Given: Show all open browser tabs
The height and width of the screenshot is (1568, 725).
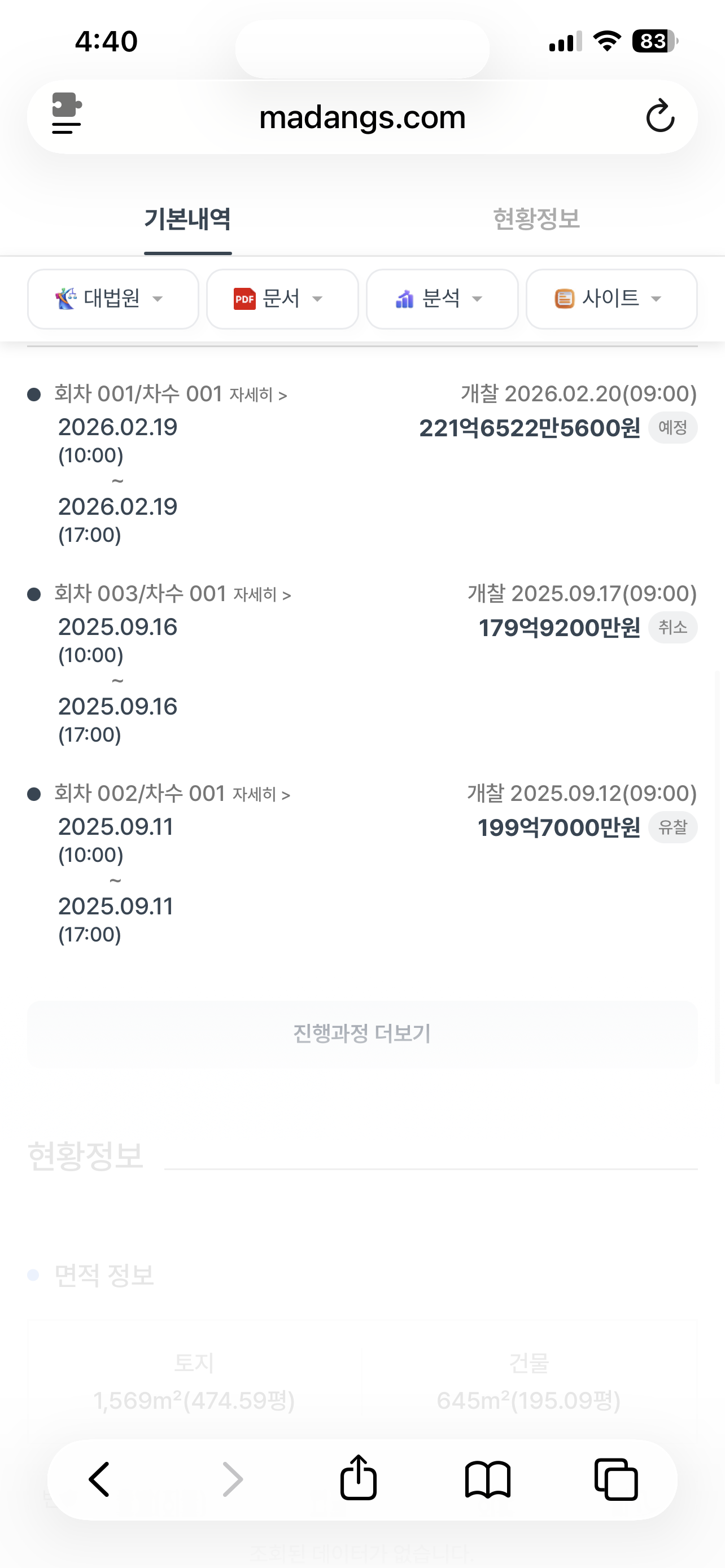Looking at the screenshot, I should click(x=615, y=1478).
